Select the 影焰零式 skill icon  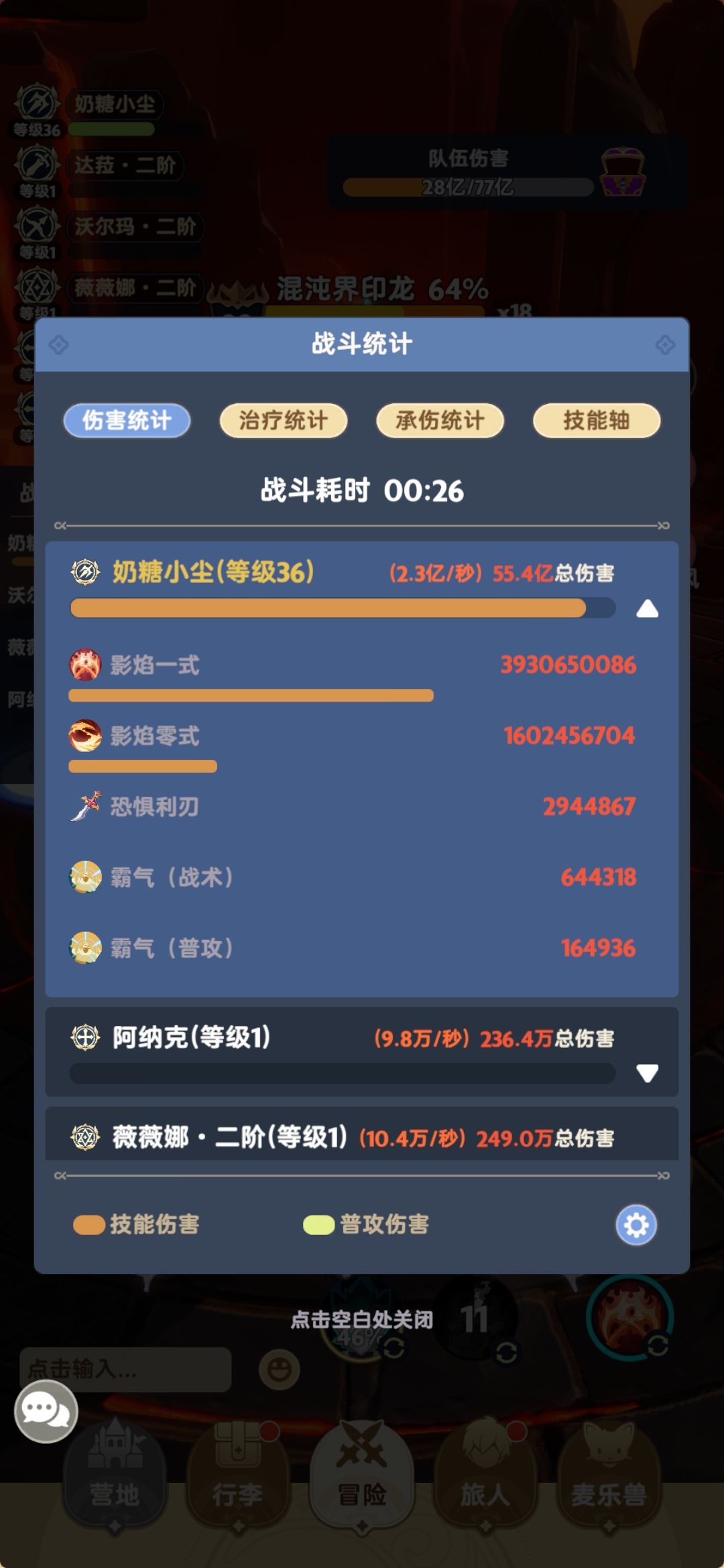pos(86,735)
